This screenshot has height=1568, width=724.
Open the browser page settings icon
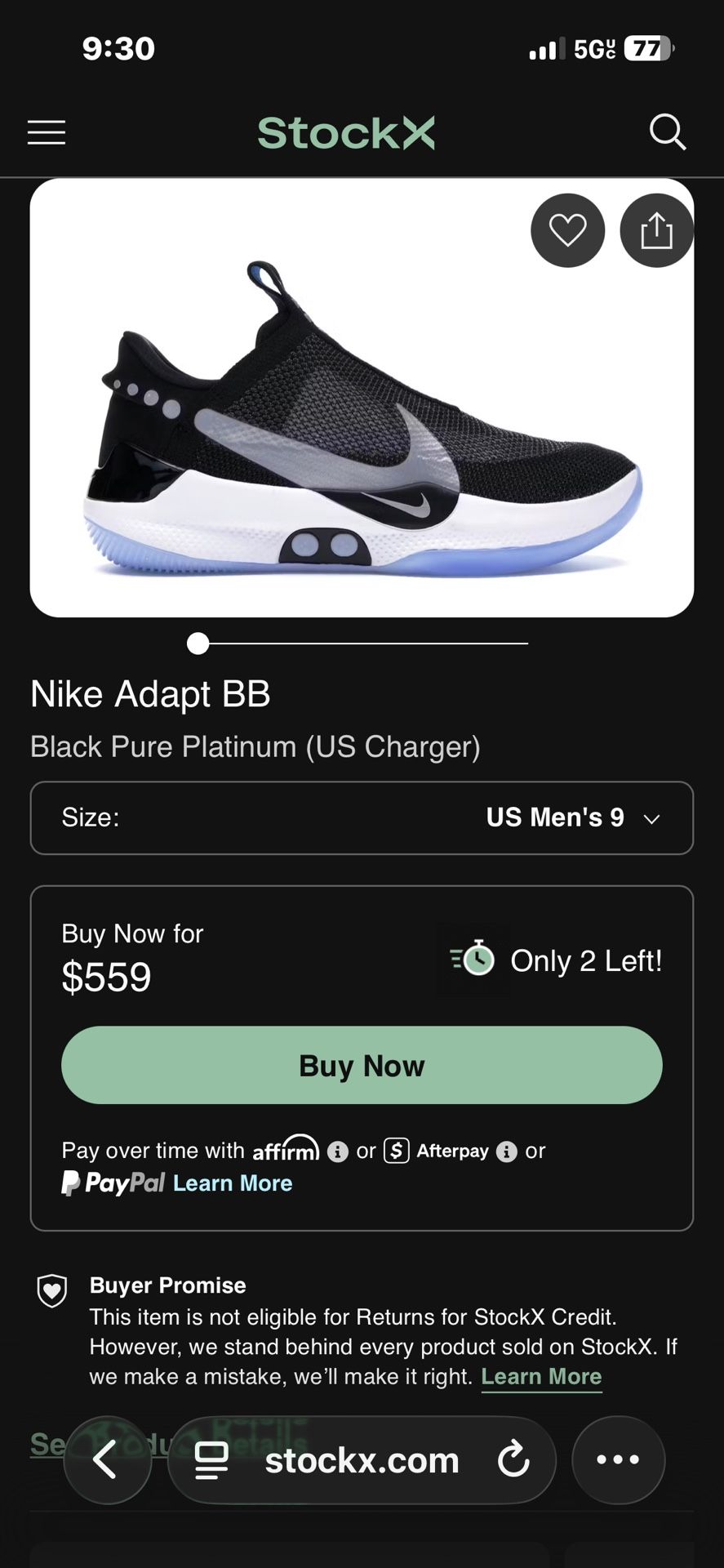pos(211,1460)
